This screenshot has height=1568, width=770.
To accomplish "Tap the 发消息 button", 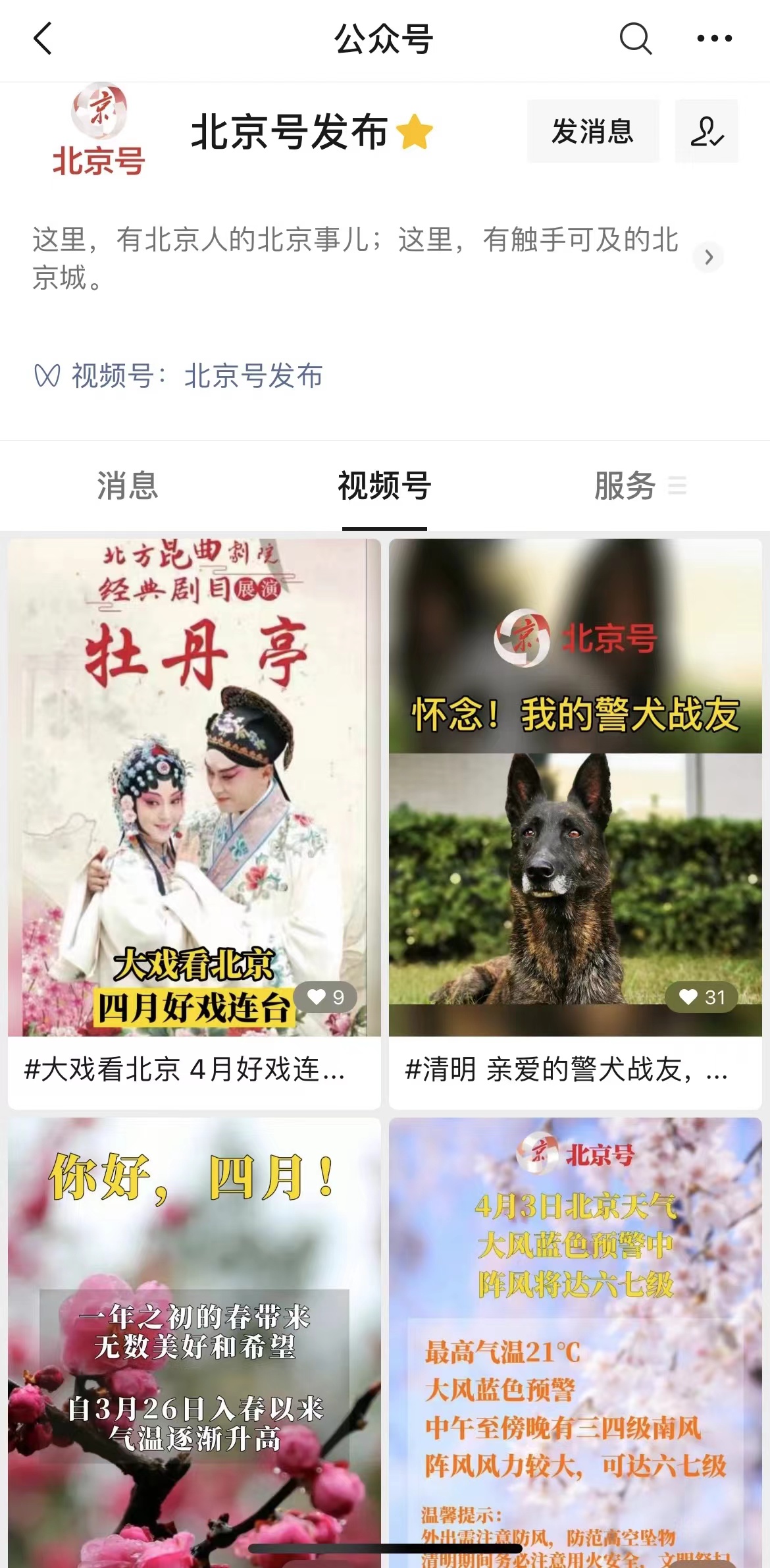I will click(x=592, y=131).
